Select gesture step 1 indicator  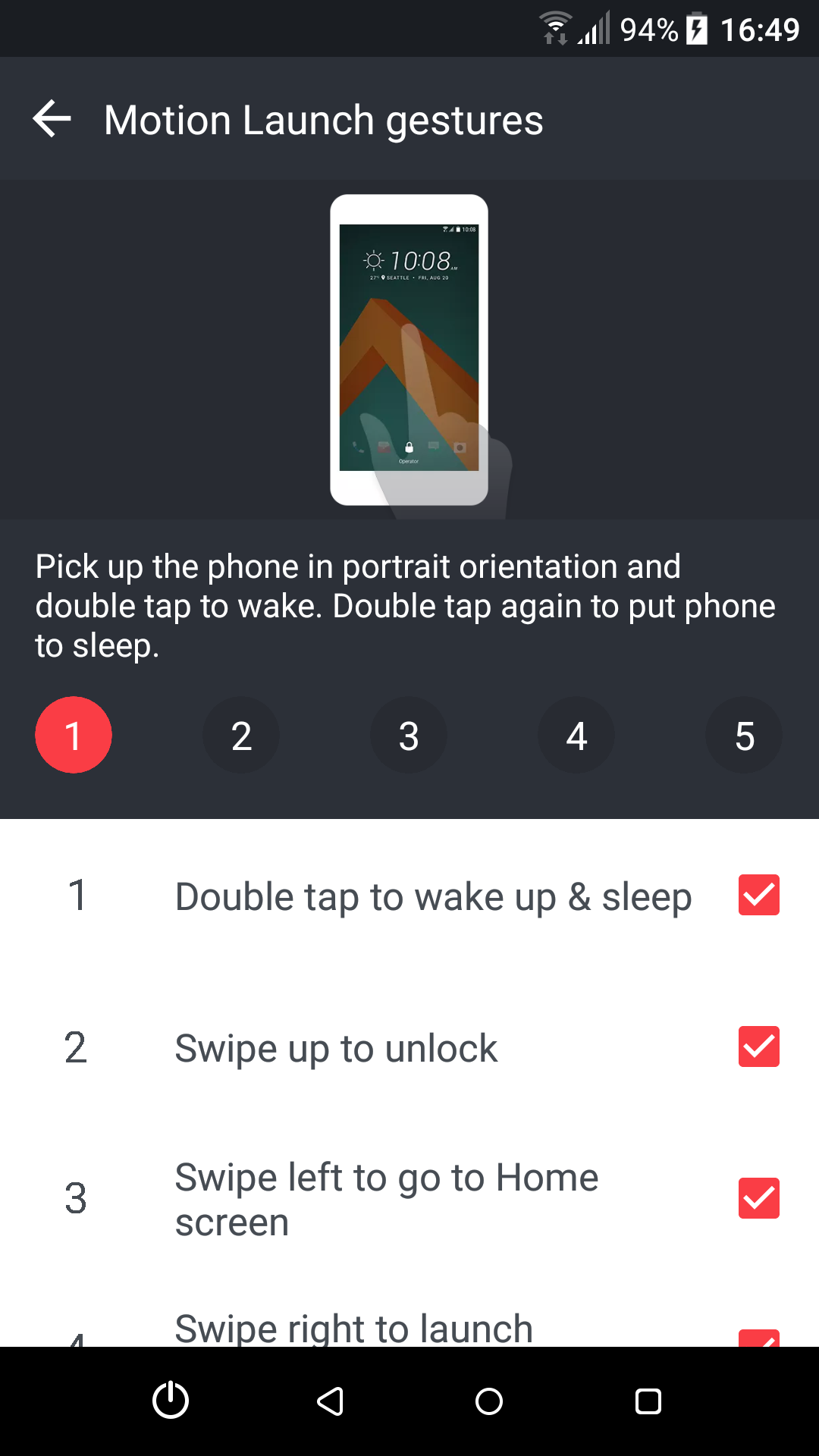tap(74, 735)
